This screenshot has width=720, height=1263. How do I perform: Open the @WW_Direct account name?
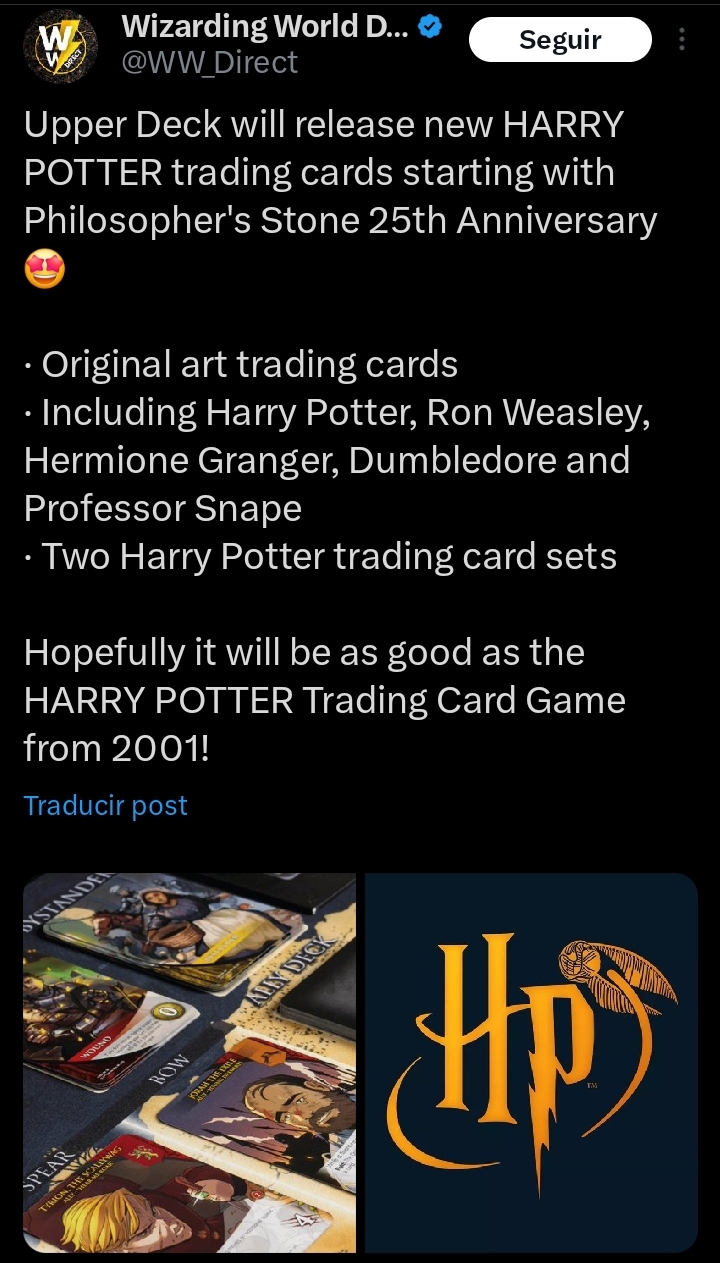(209, 63)
